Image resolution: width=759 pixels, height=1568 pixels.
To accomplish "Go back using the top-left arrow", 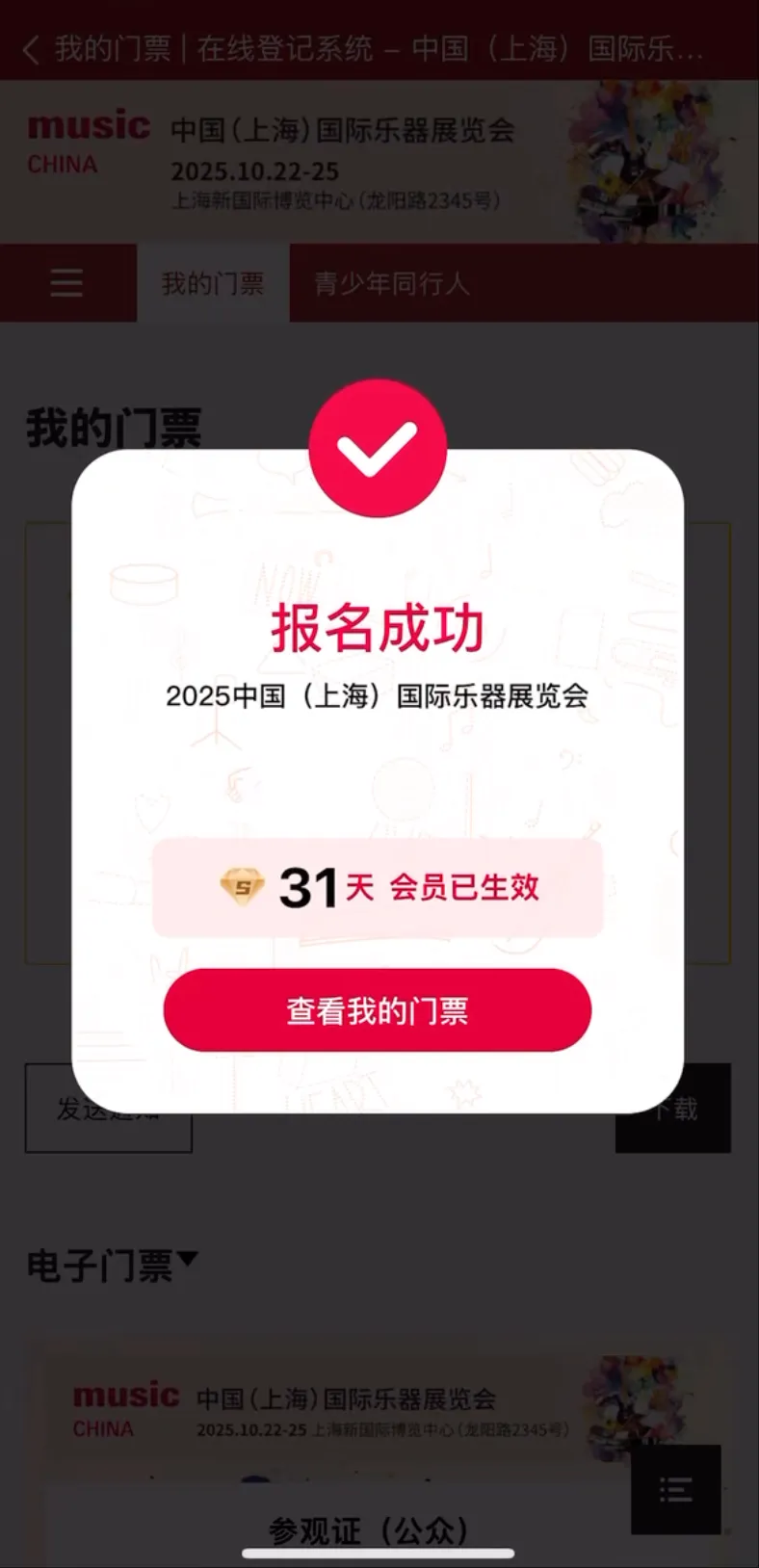I will [x=31, y=50].
